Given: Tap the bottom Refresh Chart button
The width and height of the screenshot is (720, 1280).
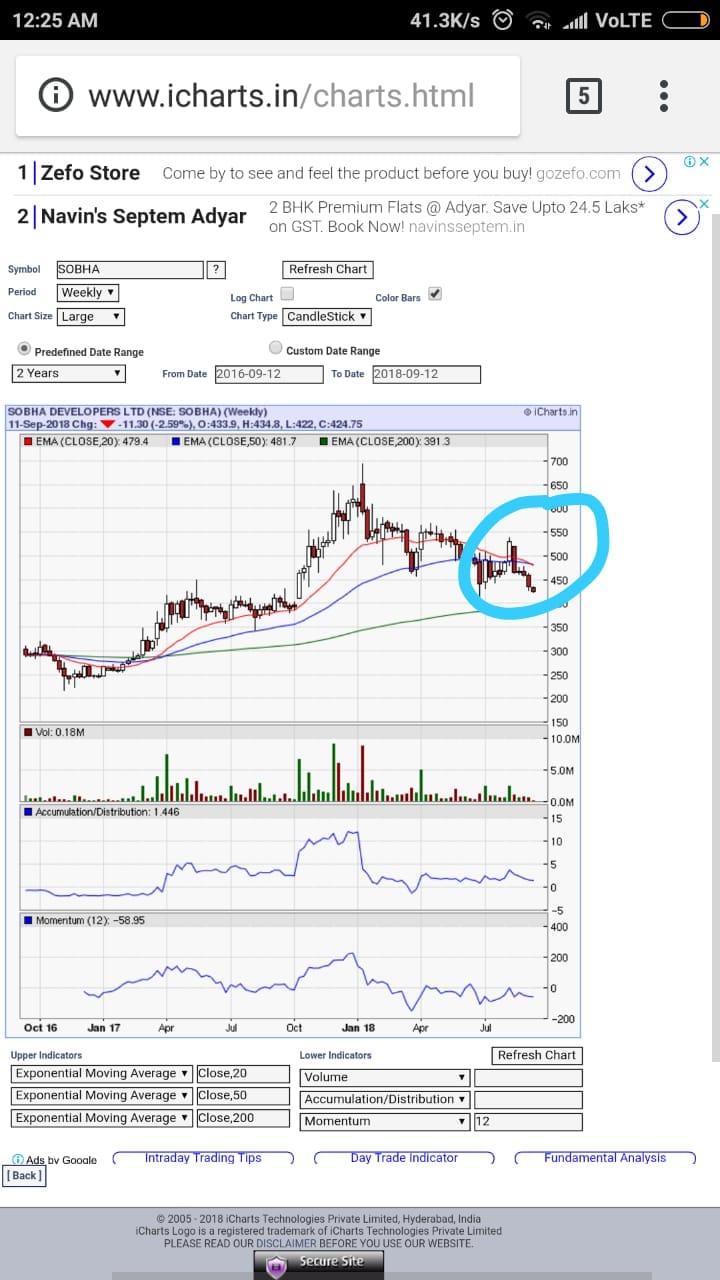Looking at the screenshot, I should [538, 1055].
